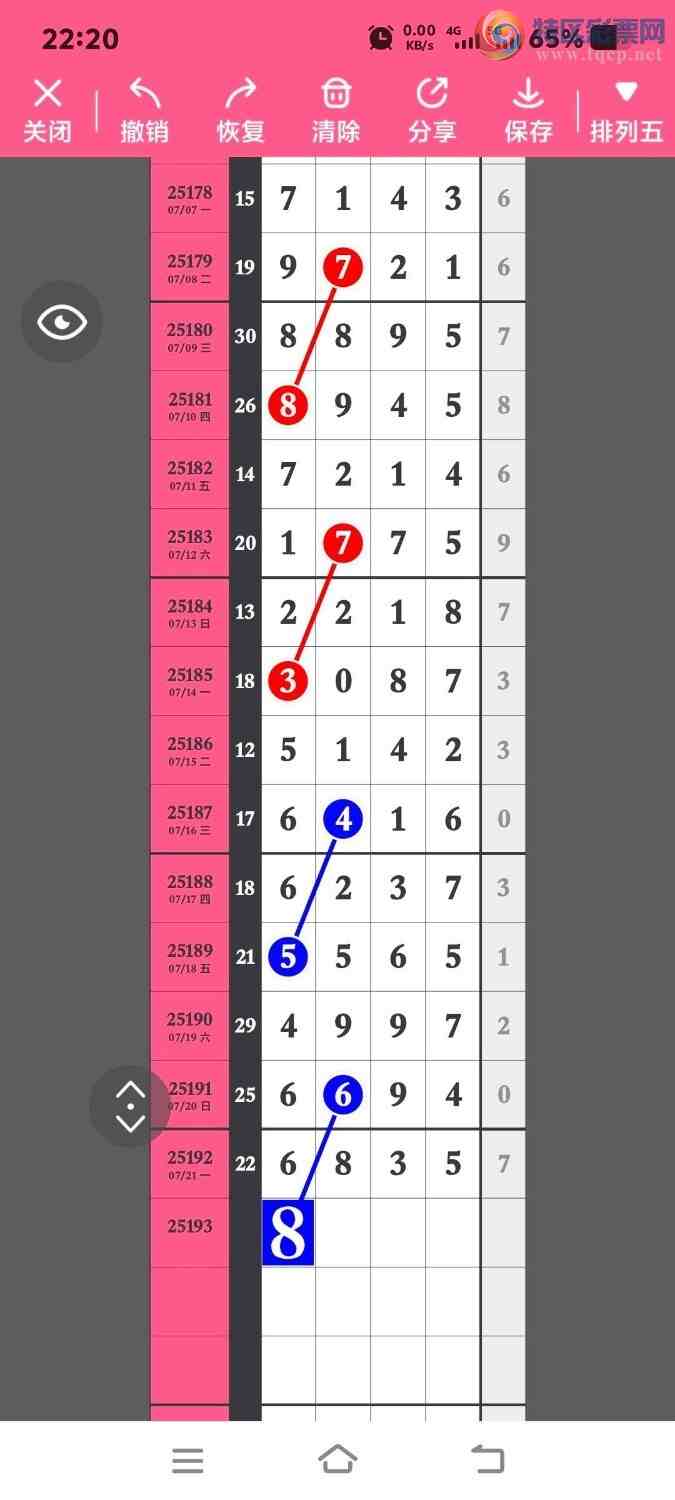Go to the phone home screen
This screenshot has width=675, height=1500.
point(337,1461)
